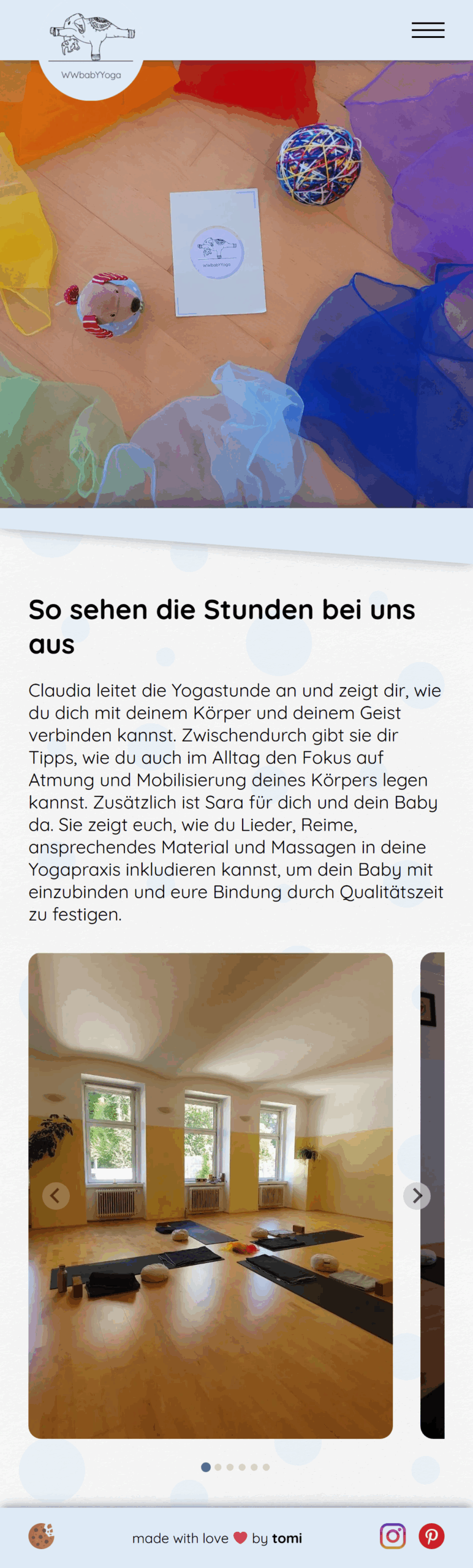This screenshot has height=1568, width=473.
Task: Visit the tomi credit link
Action: [x=287, y=1538]
